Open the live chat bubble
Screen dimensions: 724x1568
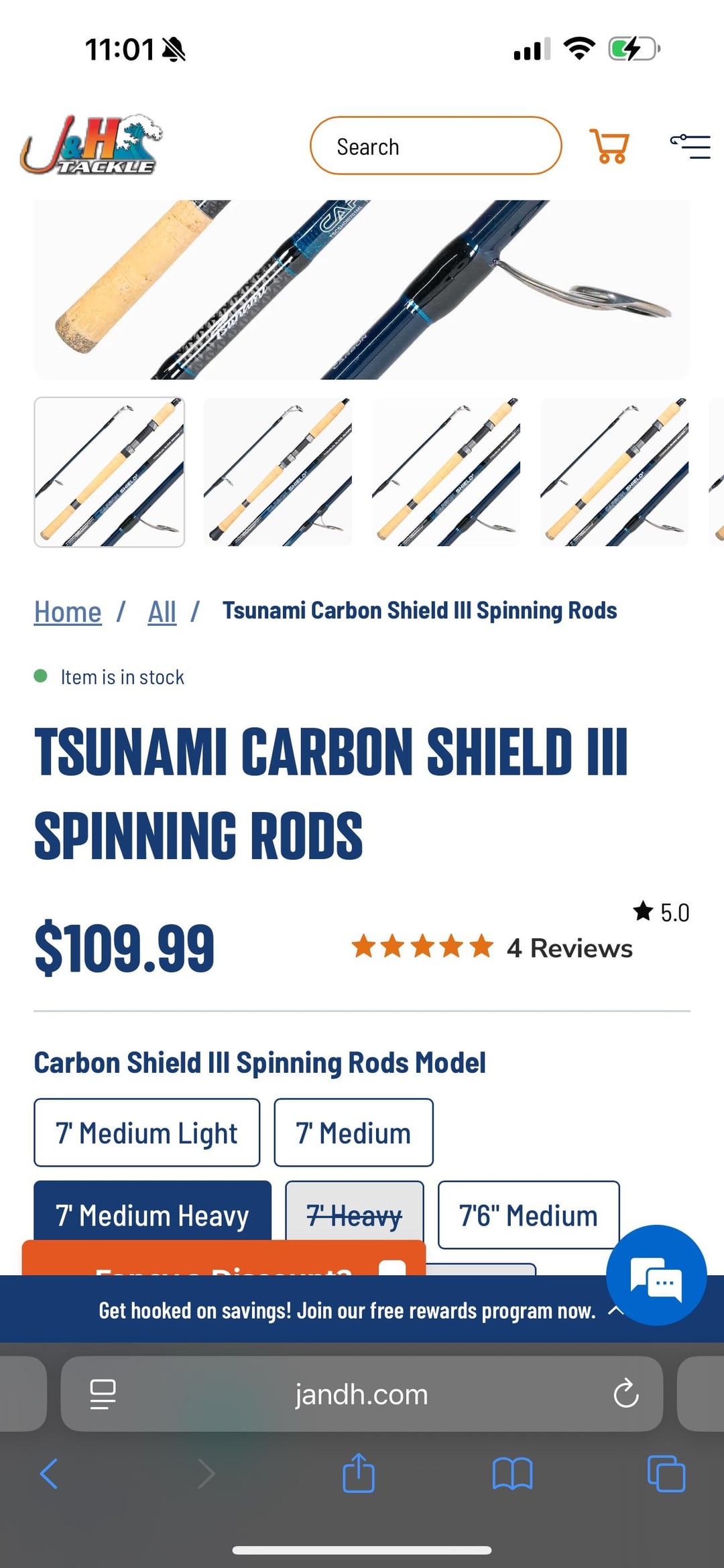click(656, 1275)
